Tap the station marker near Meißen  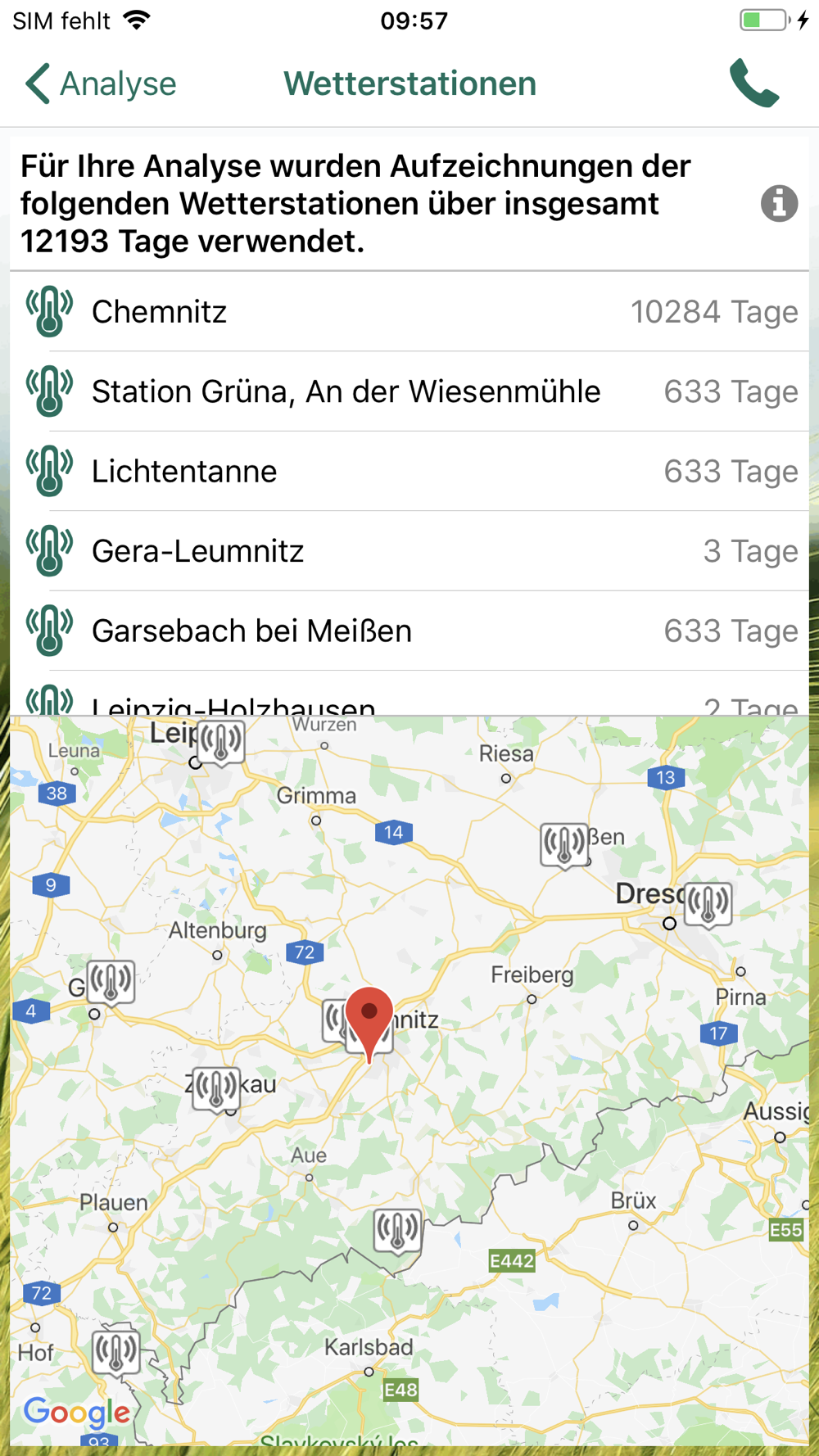click(x=564, y=846)
